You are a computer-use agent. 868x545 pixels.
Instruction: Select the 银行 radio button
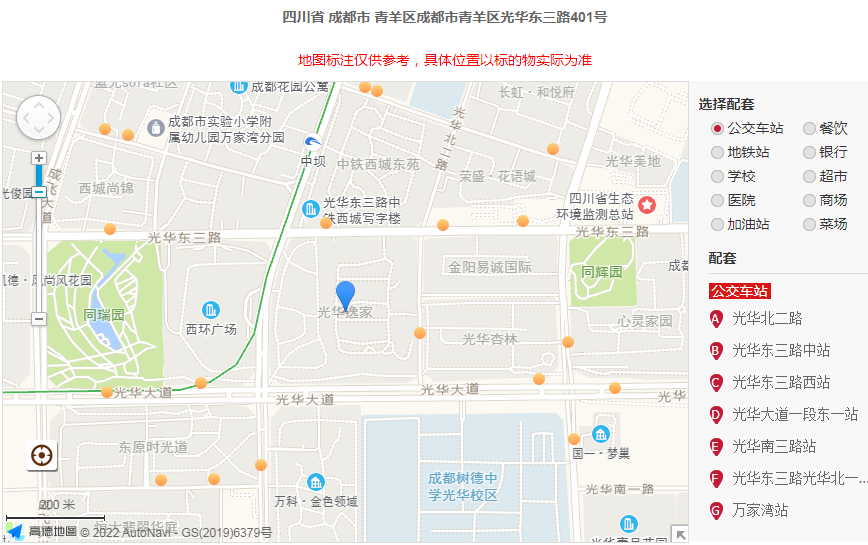coord(809,153)
